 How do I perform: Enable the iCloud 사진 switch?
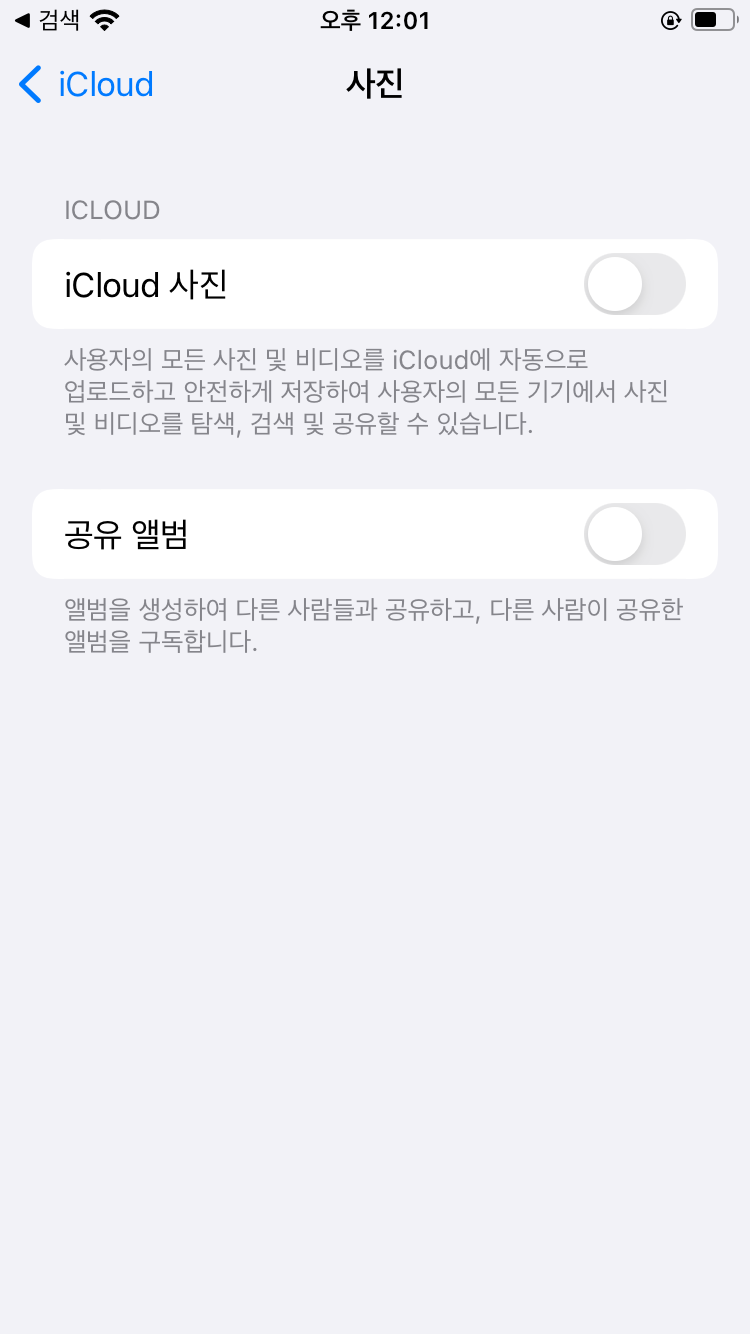coord(634,285)
